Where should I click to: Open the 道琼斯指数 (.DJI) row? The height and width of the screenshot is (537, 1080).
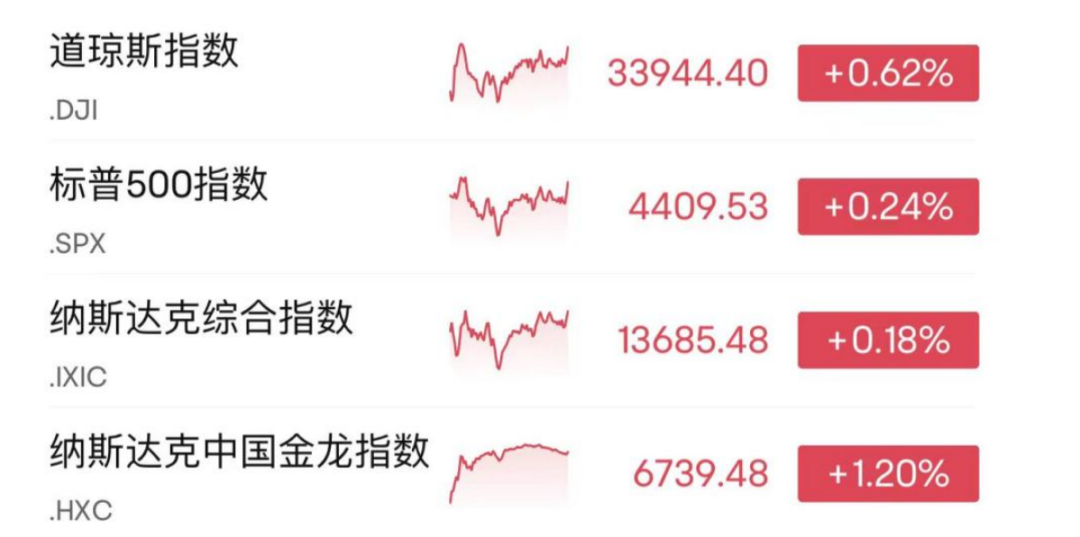[145, 52]
